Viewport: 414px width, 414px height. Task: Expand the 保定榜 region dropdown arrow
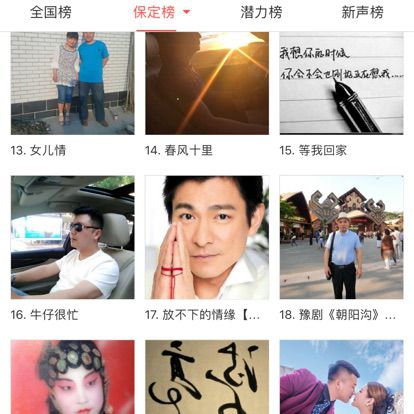(187, 12)
